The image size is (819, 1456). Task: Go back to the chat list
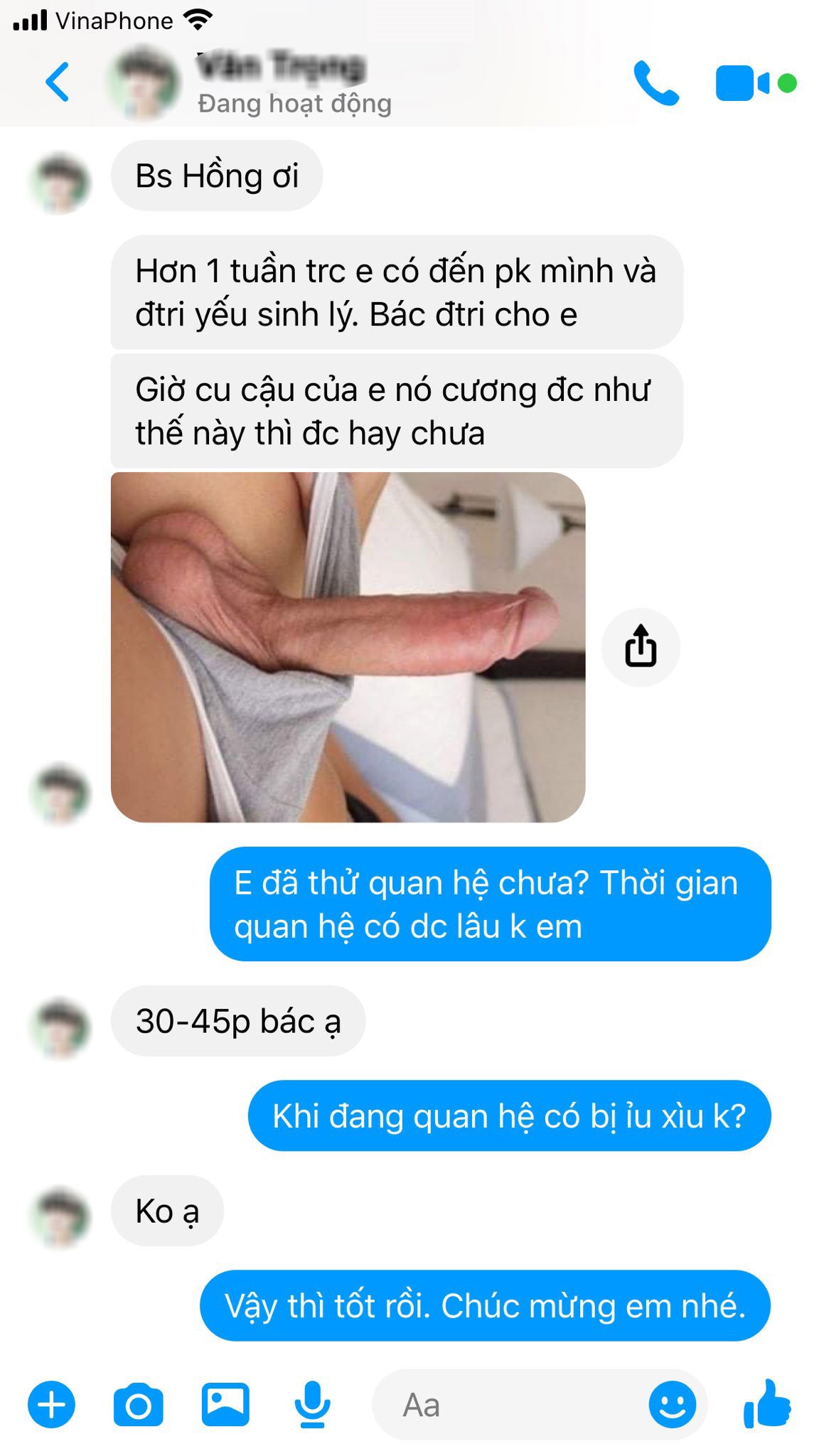pos(57,82)
